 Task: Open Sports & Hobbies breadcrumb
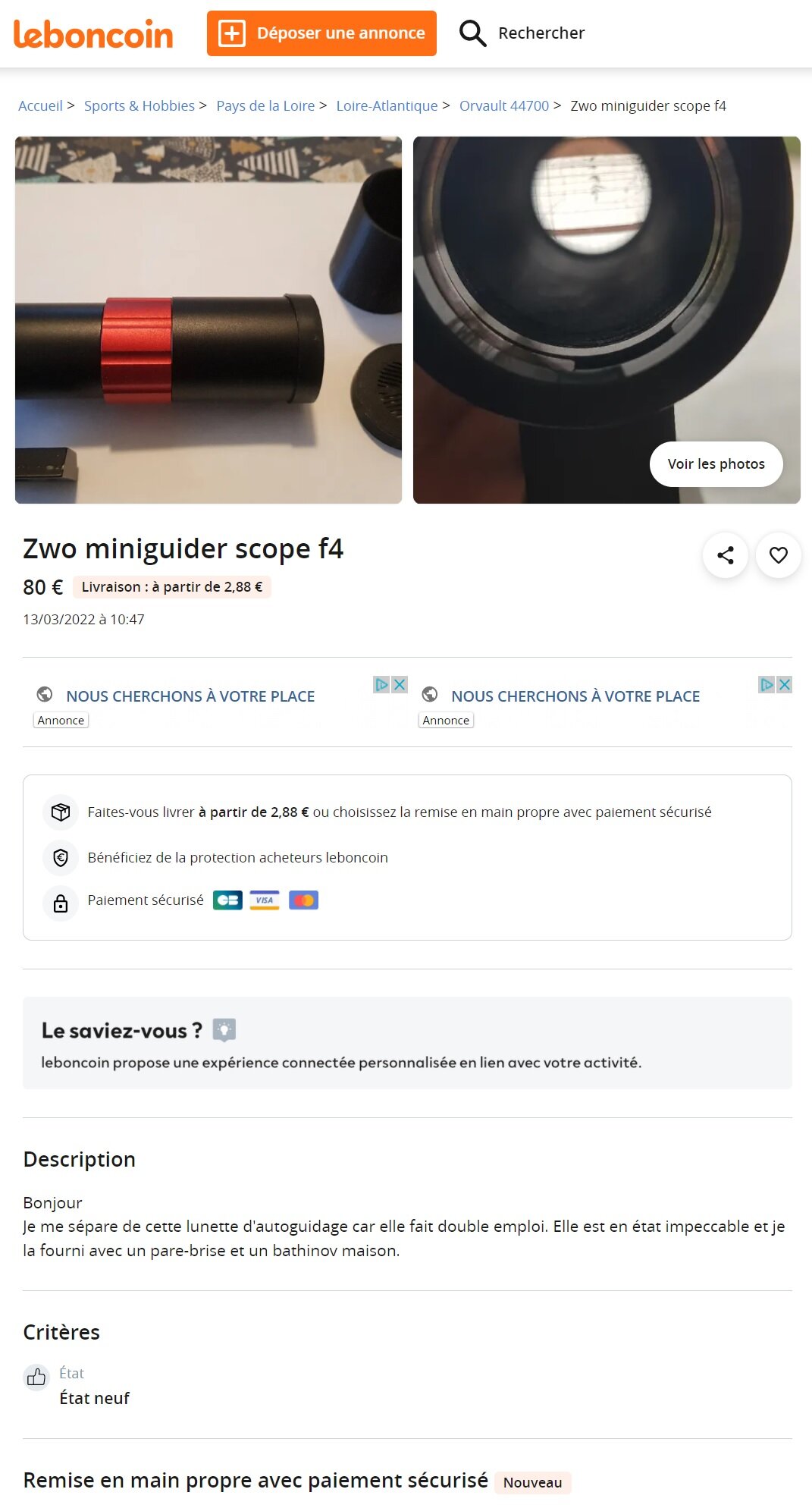[140, 106]
